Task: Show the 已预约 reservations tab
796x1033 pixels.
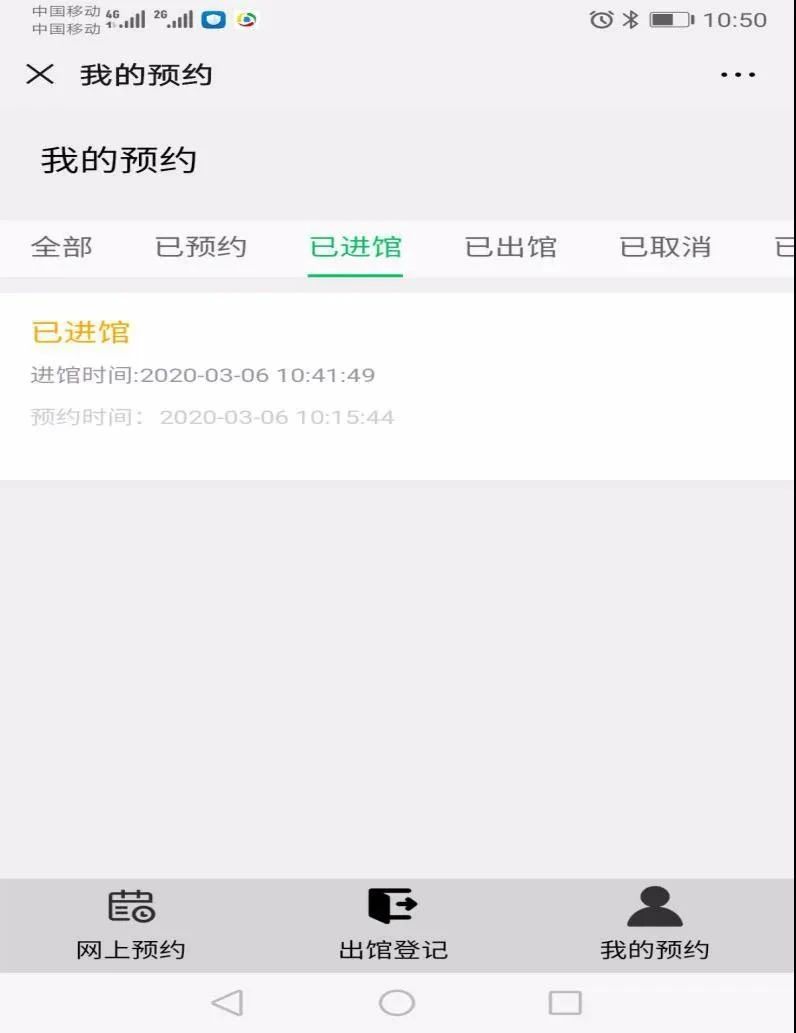Action: 201,247
